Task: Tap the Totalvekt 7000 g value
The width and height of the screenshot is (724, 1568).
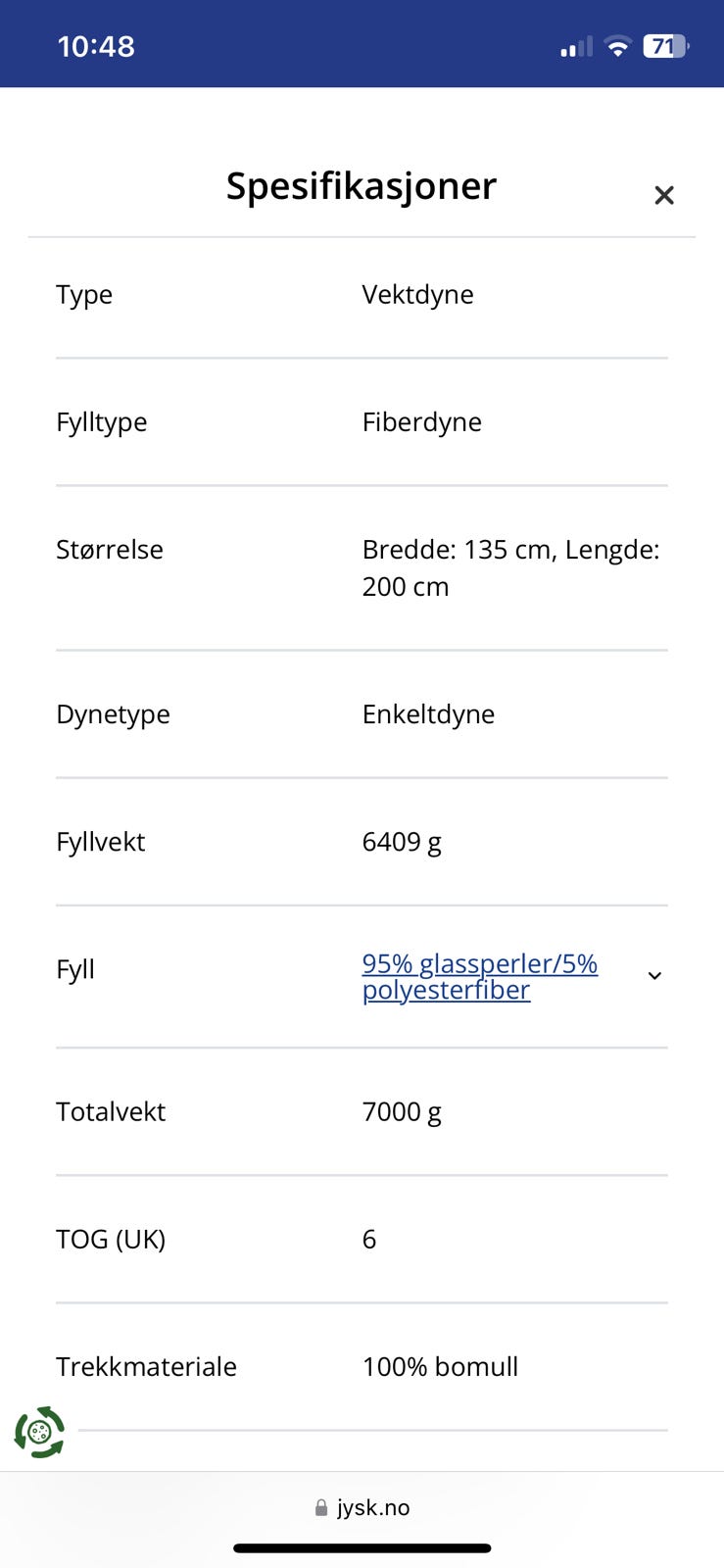Action: 403,1110
